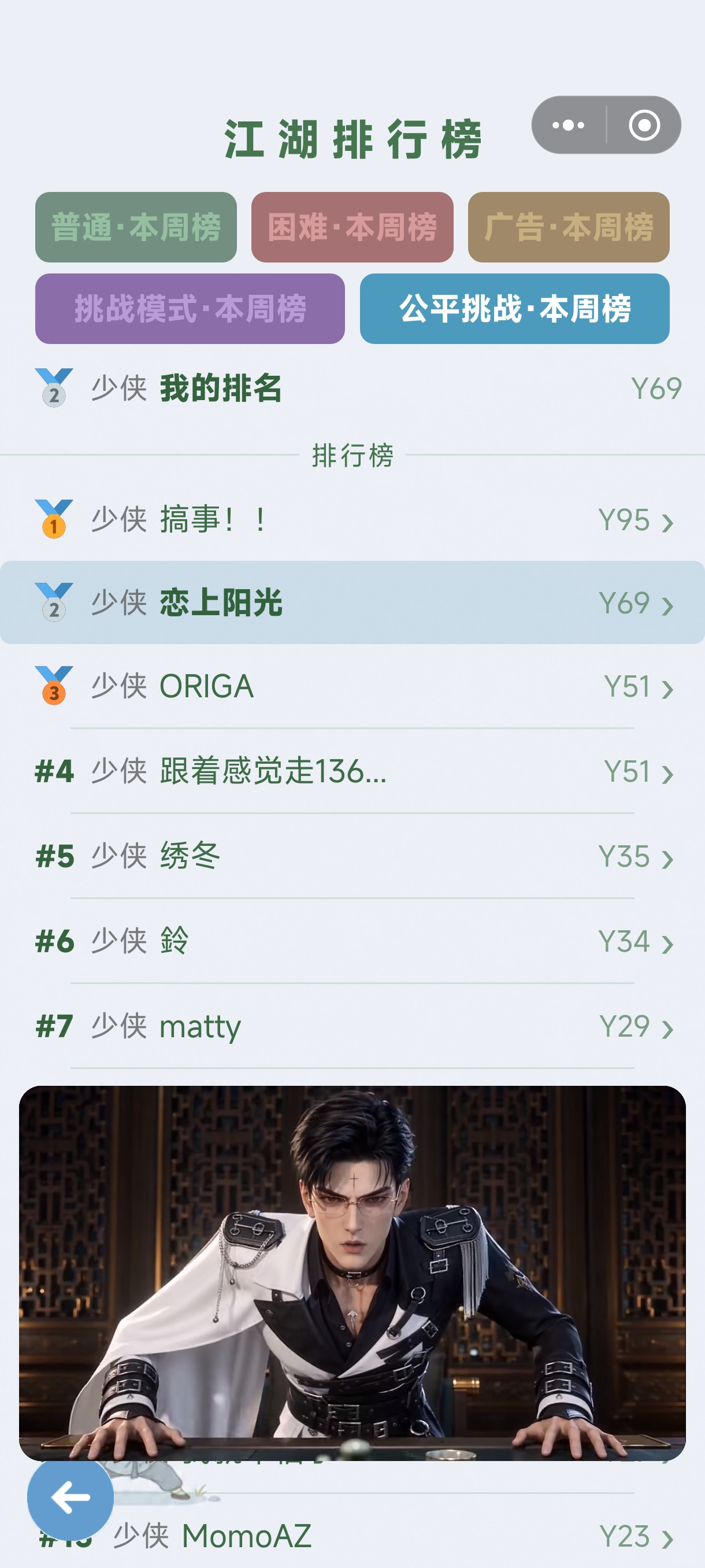Open rank 6 player 鈴

coord(352,941)
